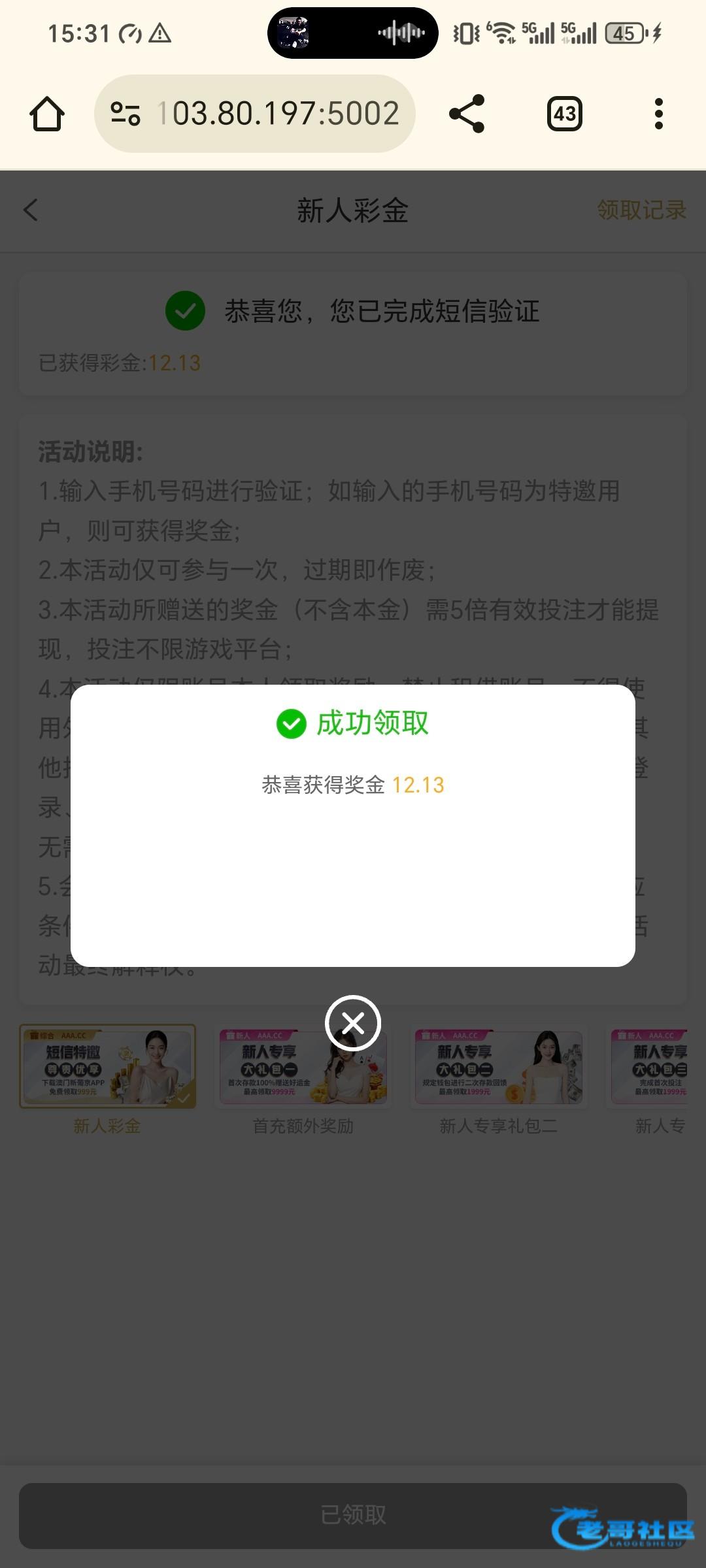
Task: Select the 新人彩金 promo card
Action: tap(107, 1066)
